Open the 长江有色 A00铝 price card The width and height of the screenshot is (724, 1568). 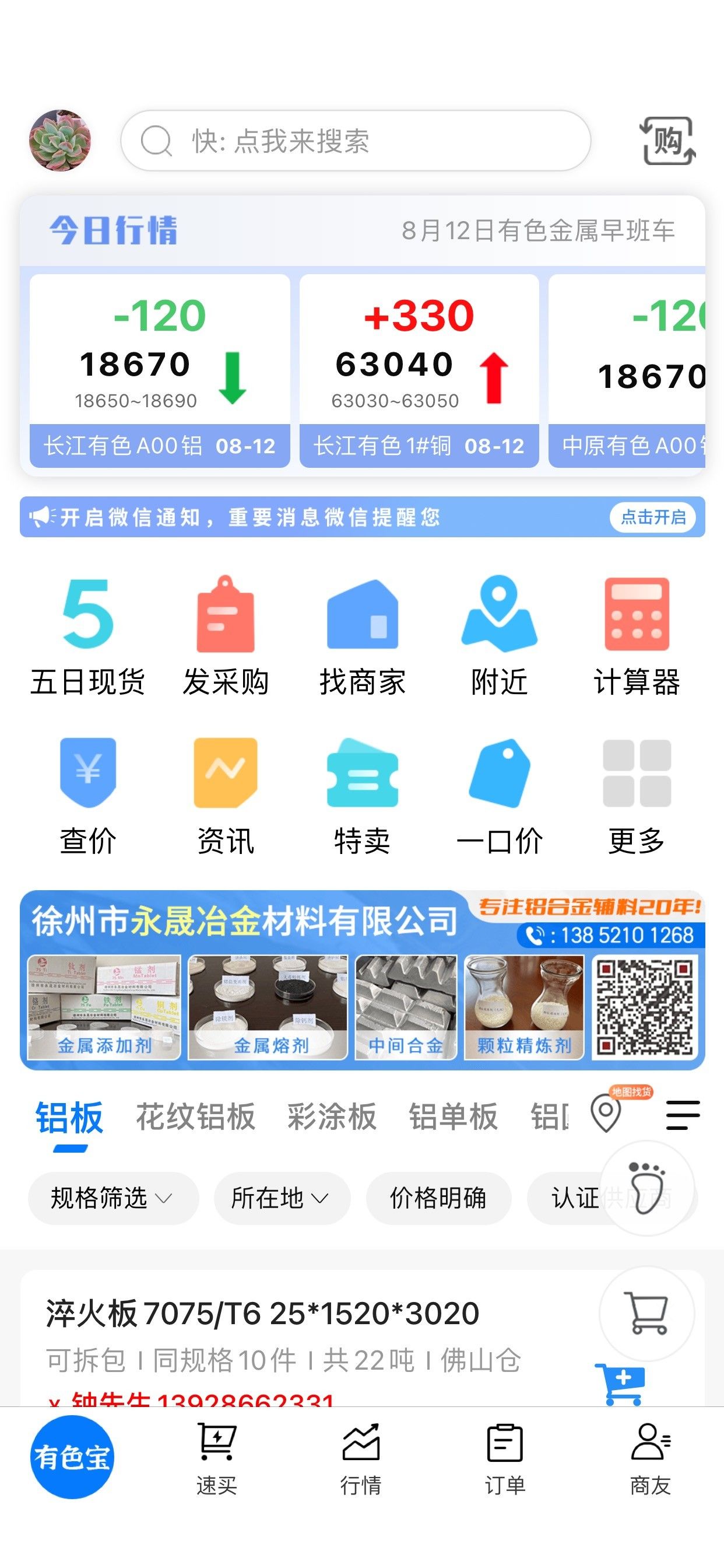(160, 370)
